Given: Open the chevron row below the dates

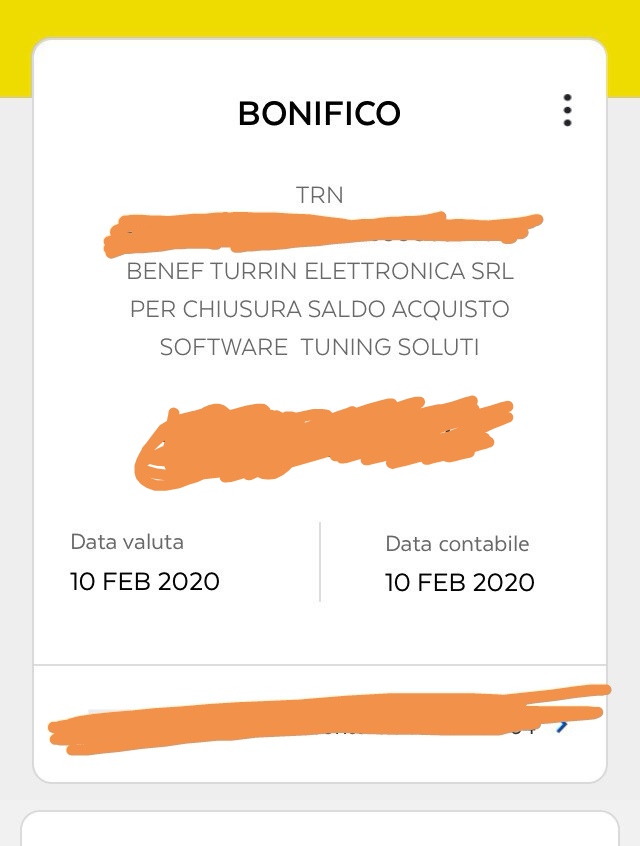Looking at the screenshot, I should [x=562, y=726].
